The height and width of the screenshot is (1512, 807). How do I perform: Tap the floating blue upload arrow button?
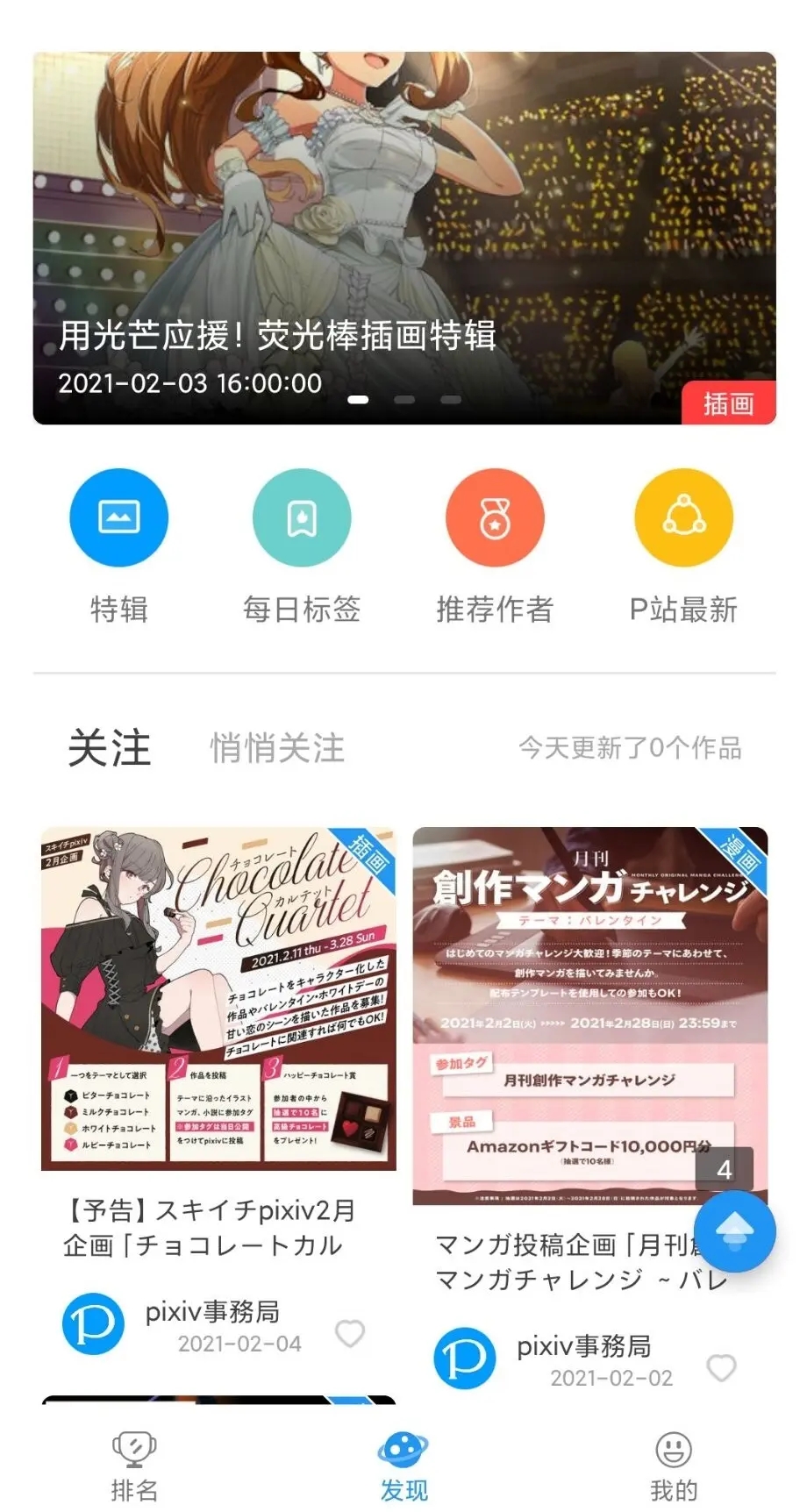click(x=735, y=1231)
